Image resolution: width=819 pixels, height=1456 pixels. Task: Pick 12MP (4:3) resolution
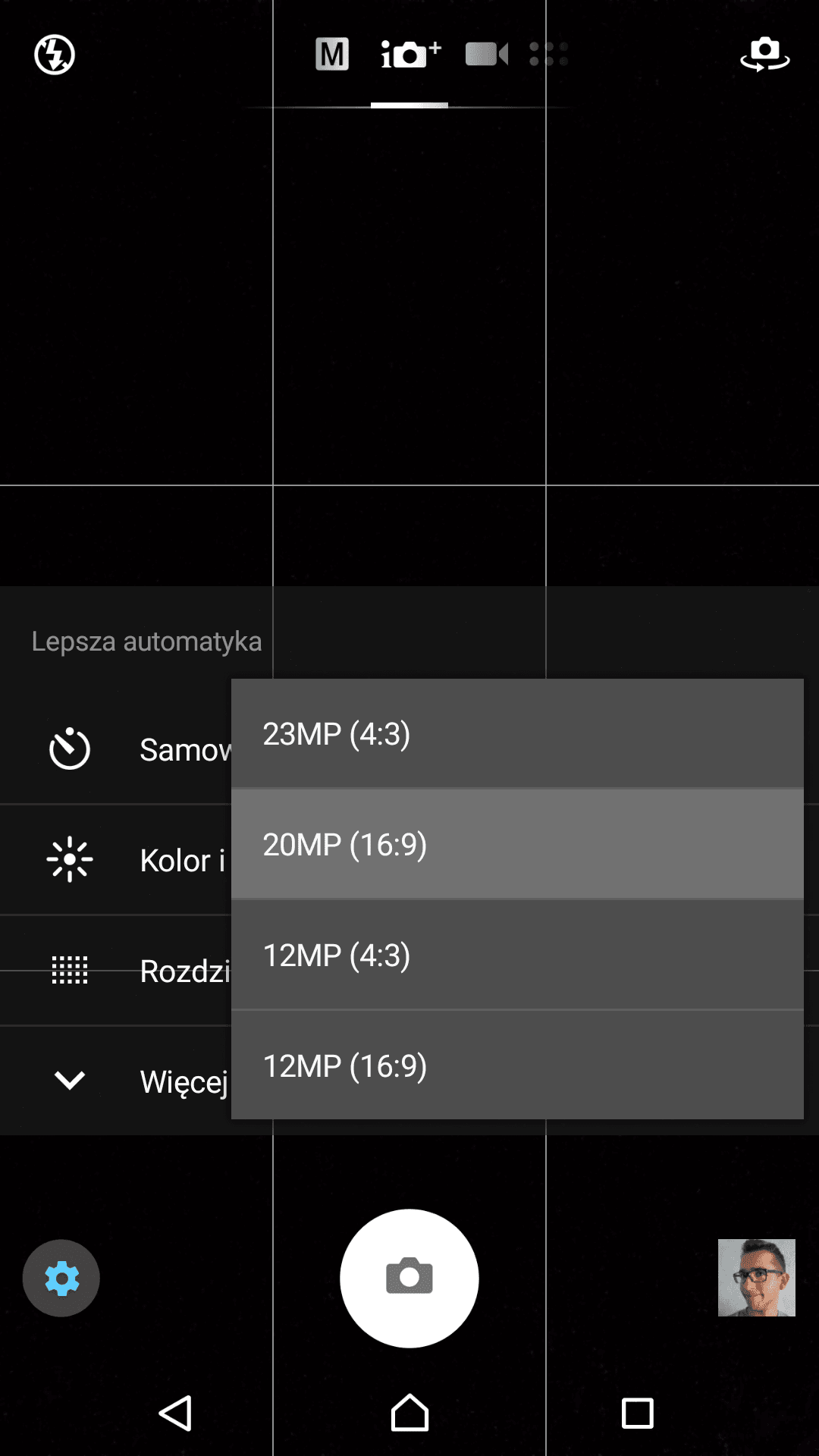click(517, 955)
